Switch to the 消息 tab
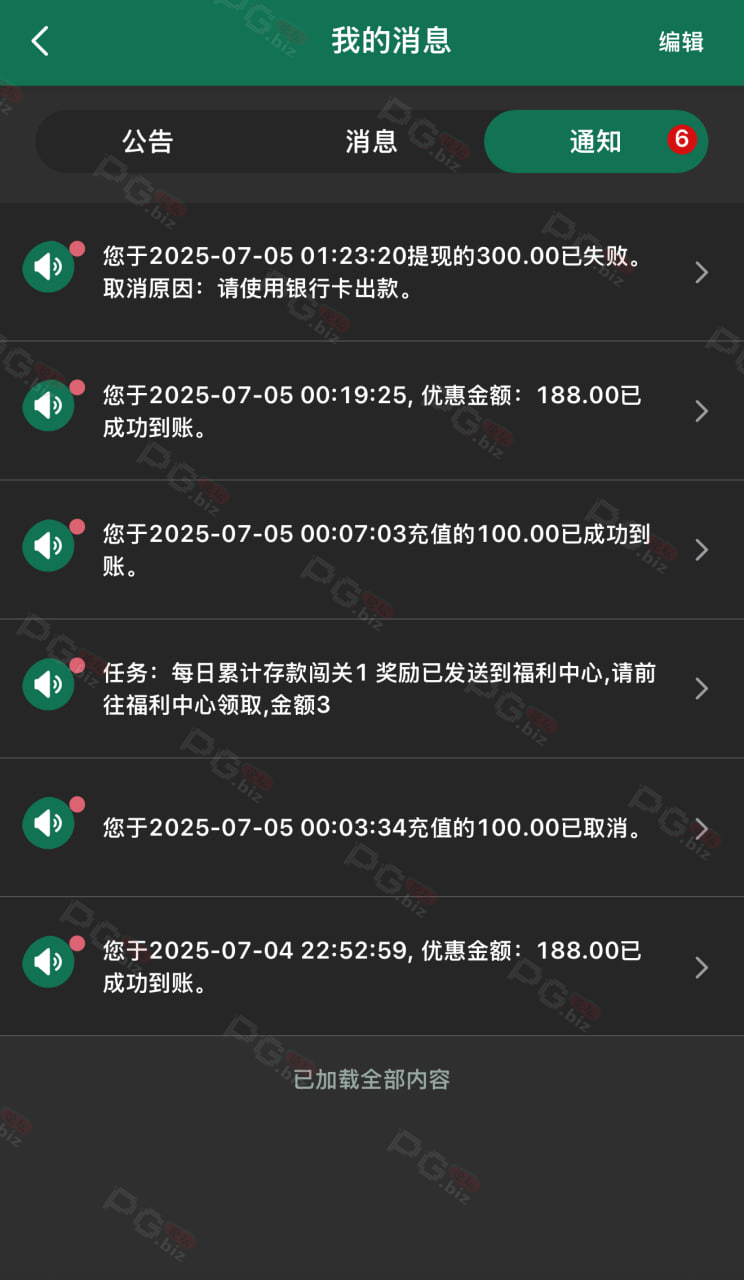Viewport: 744px width, 1280px height. click(x=371, y=141)
